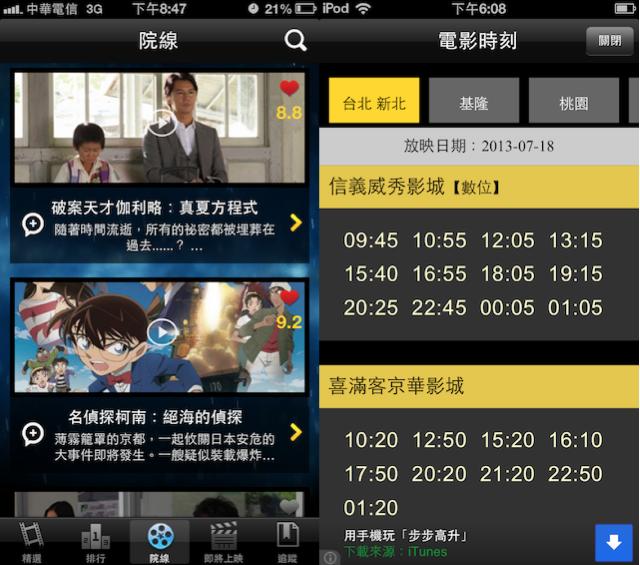Like the 名偵探柯南 movie

click(x=289, y=298)
